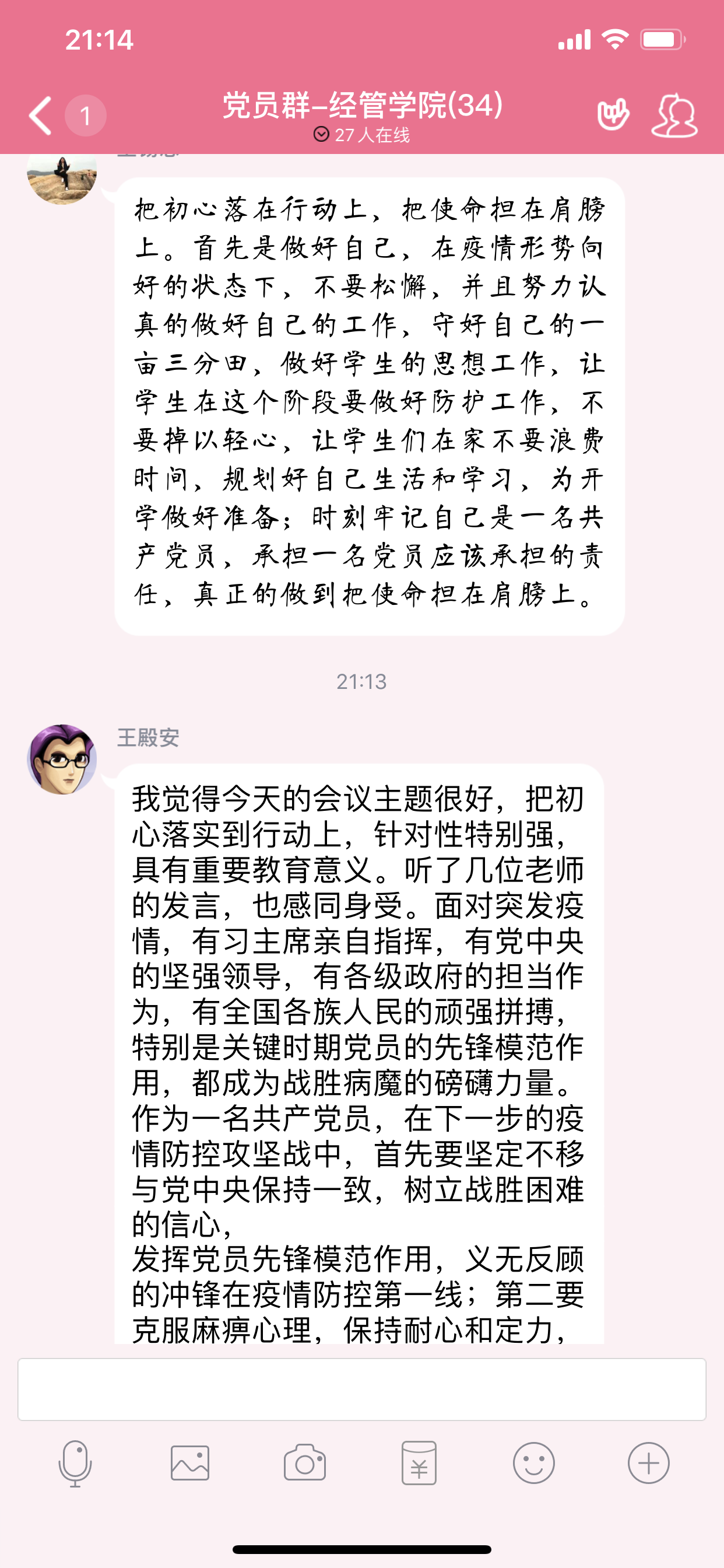
Task: Expand the 27 members online indicator
Action: pyautogui.click(x=361, y=135)
